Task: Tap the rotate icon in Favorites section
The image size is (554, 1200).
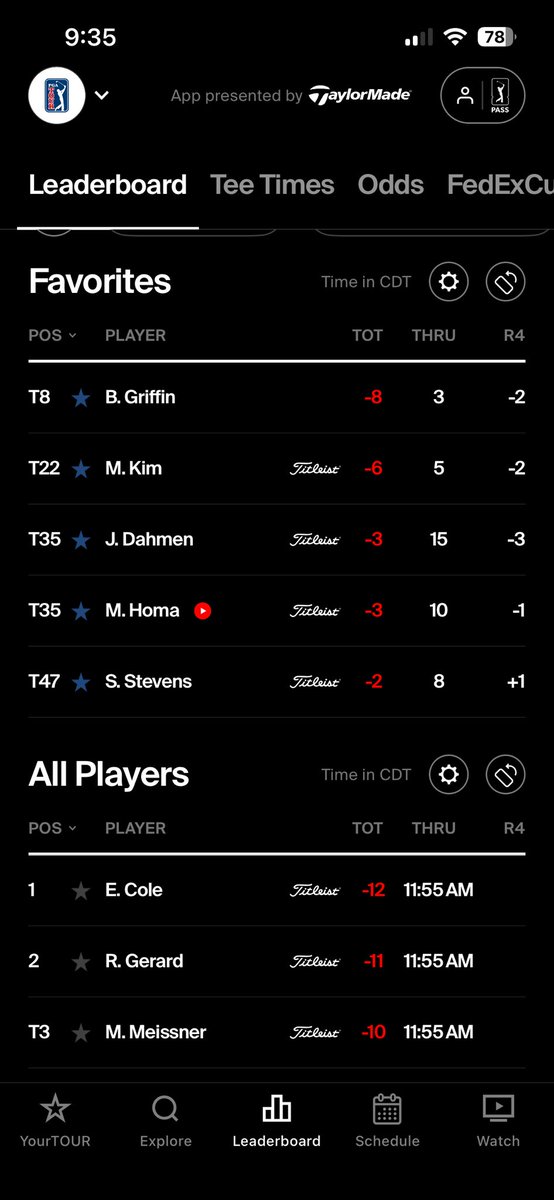Action: 505,282
